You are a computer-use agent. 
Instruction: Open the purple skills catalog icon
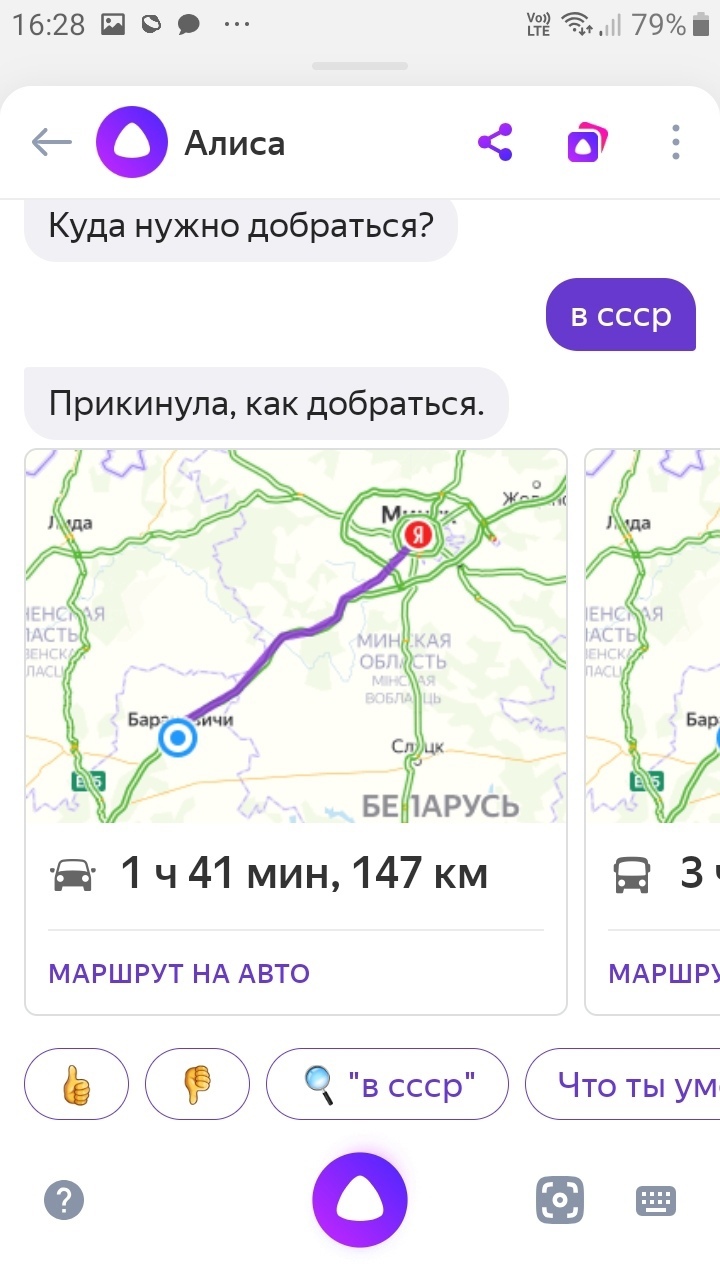point(586,143)
